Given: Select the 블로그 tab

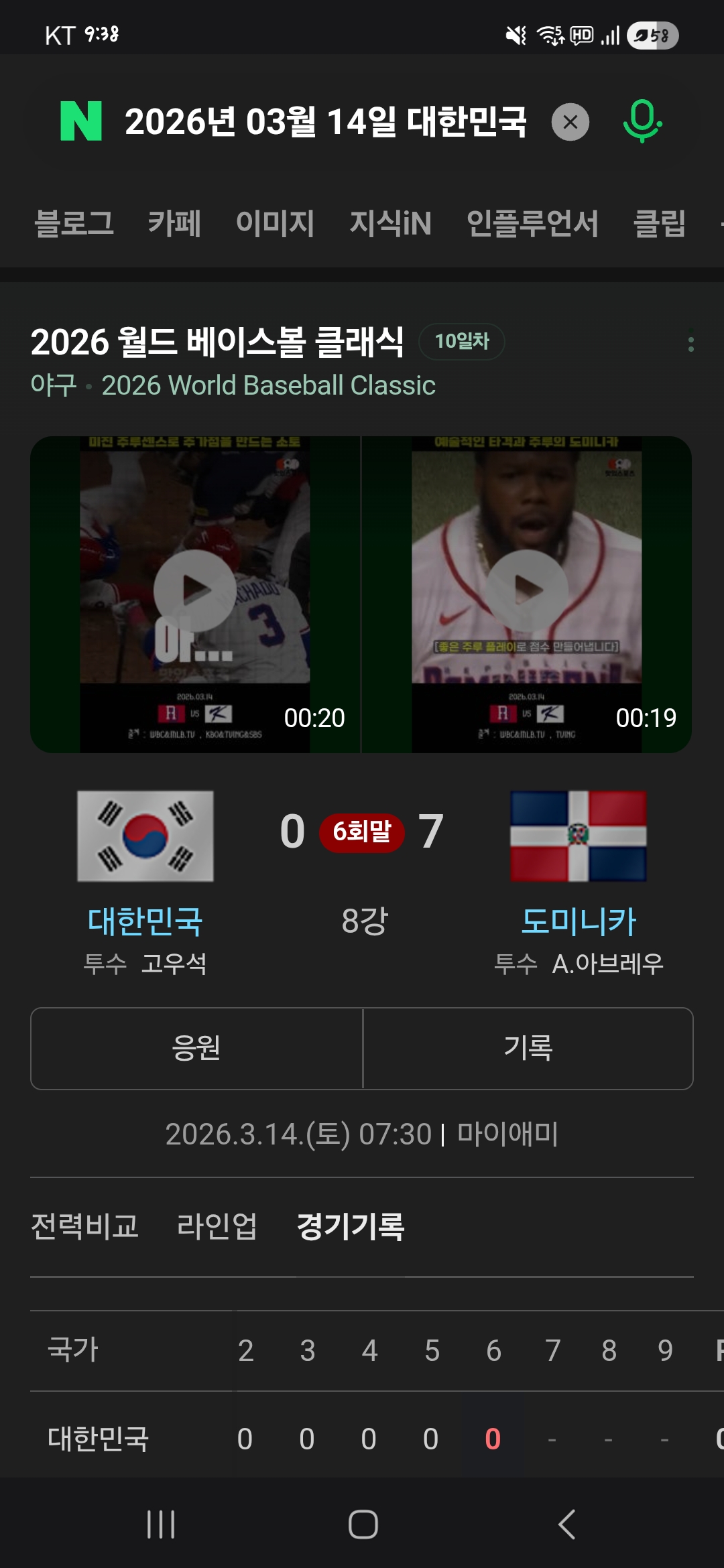Looking at the screenshot, I should (x=74, y=224).
